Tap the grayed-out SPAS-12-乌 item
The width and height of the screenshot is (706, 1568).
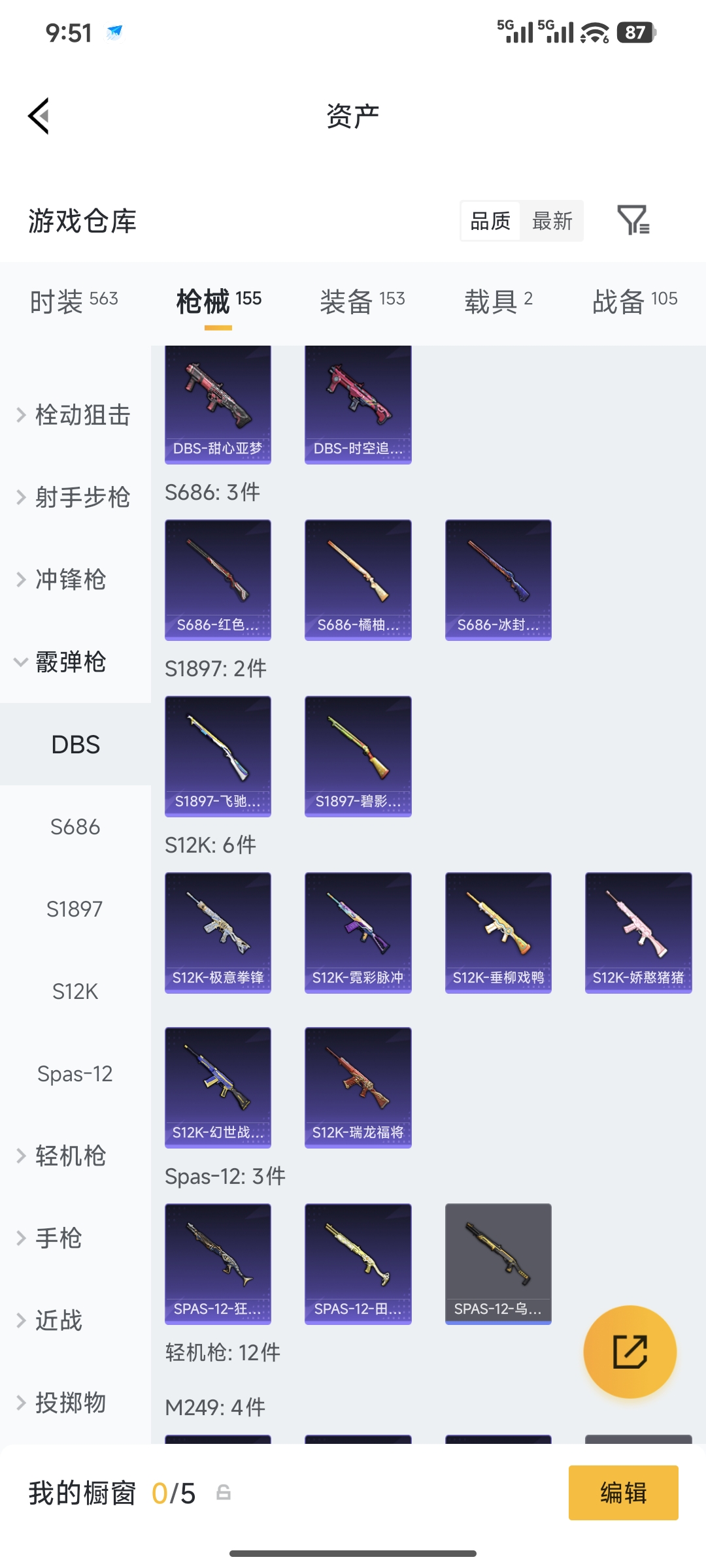tap(498, 1264)
